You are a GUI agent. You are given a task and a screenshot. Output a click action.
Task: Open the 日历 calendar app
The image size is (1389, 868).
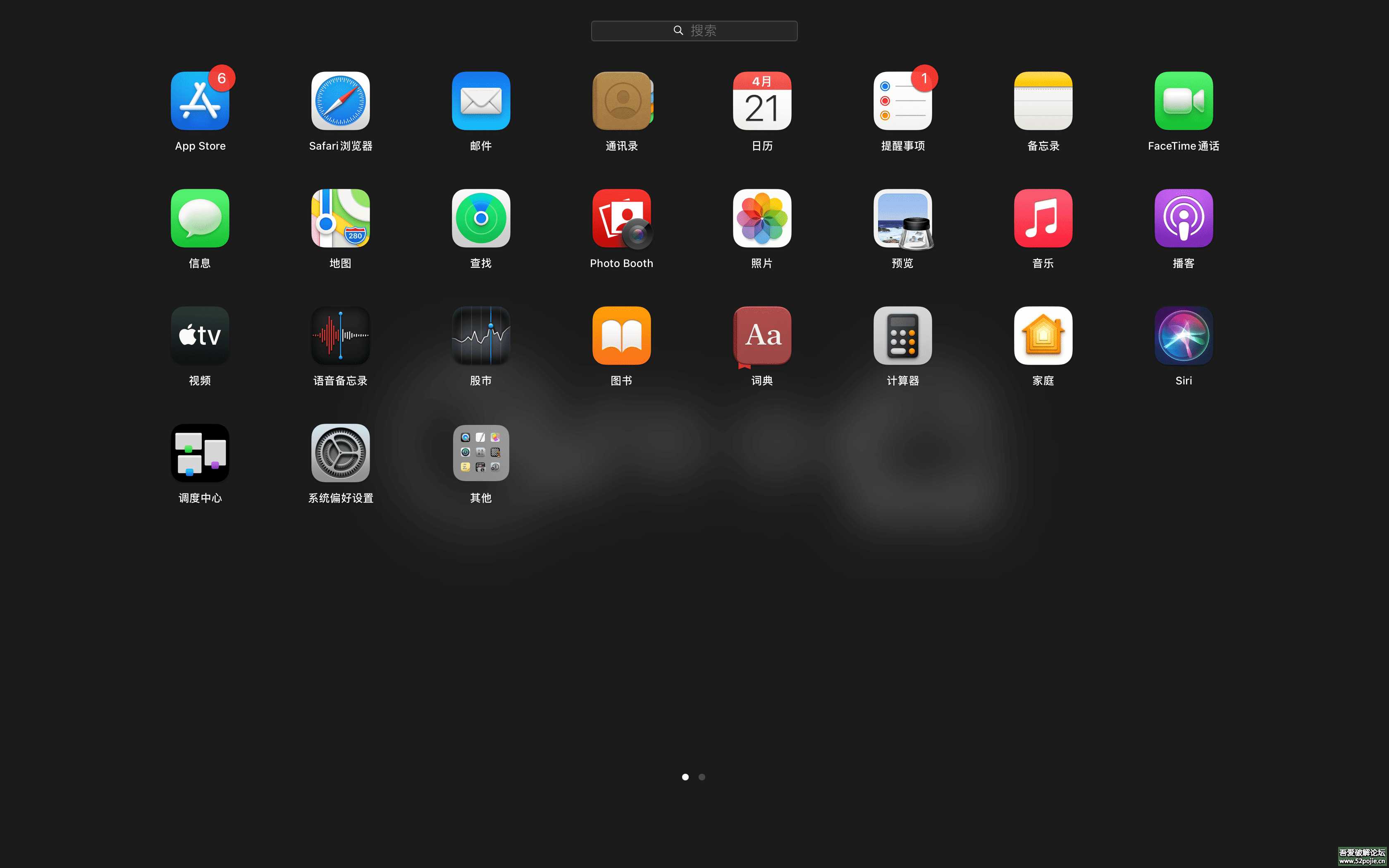pos(761,101)
